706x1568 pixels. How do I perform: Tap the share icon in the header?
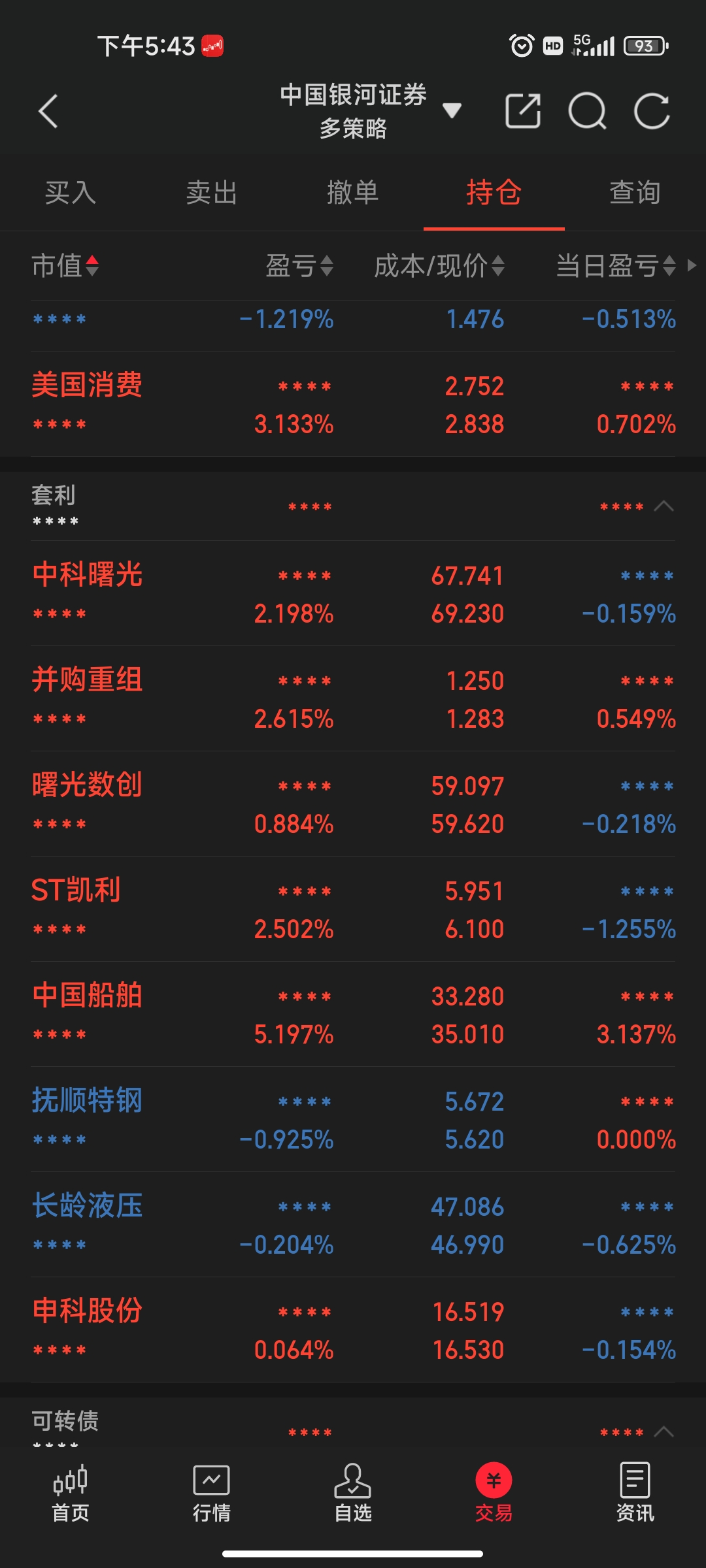(523, 111)
